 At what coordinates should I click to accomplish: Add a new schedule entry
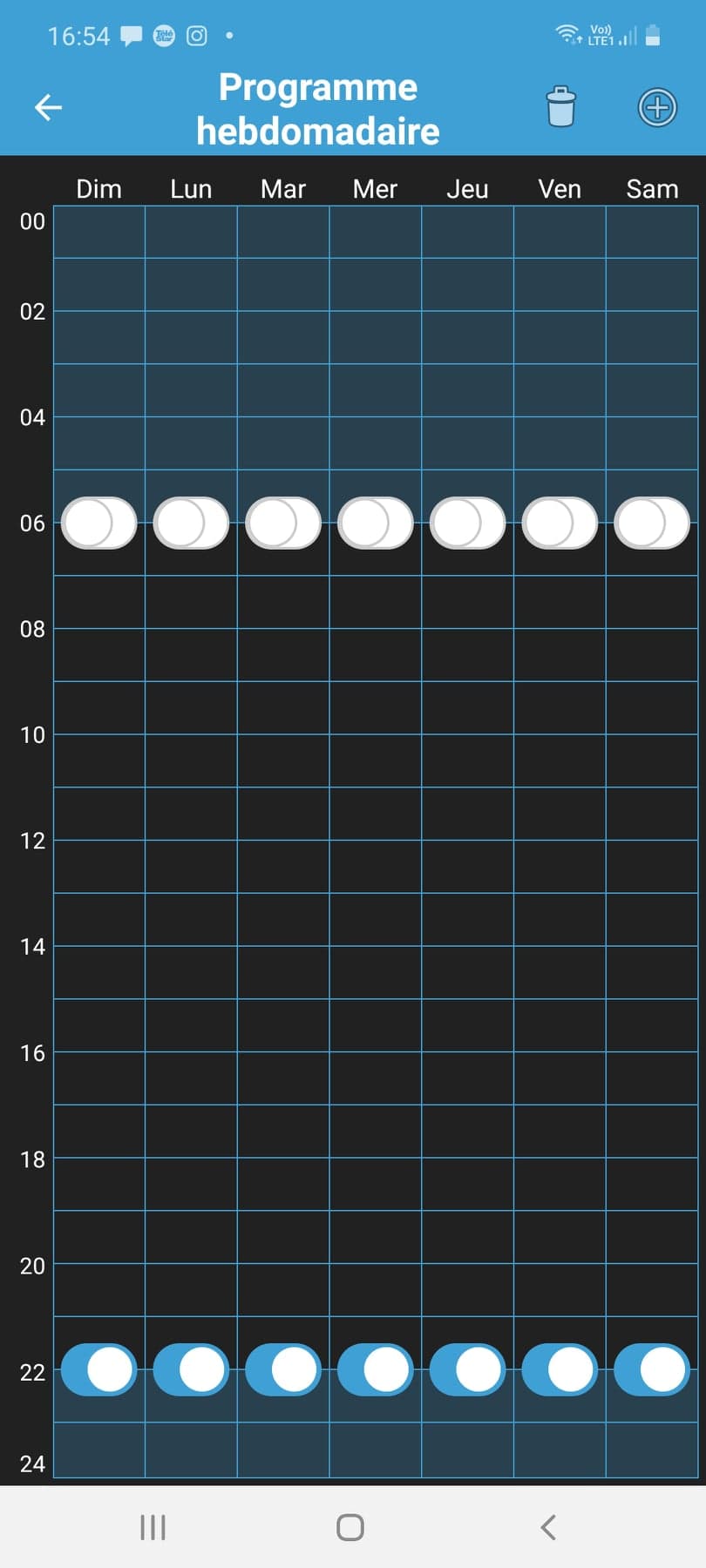(x=657, y=107)
